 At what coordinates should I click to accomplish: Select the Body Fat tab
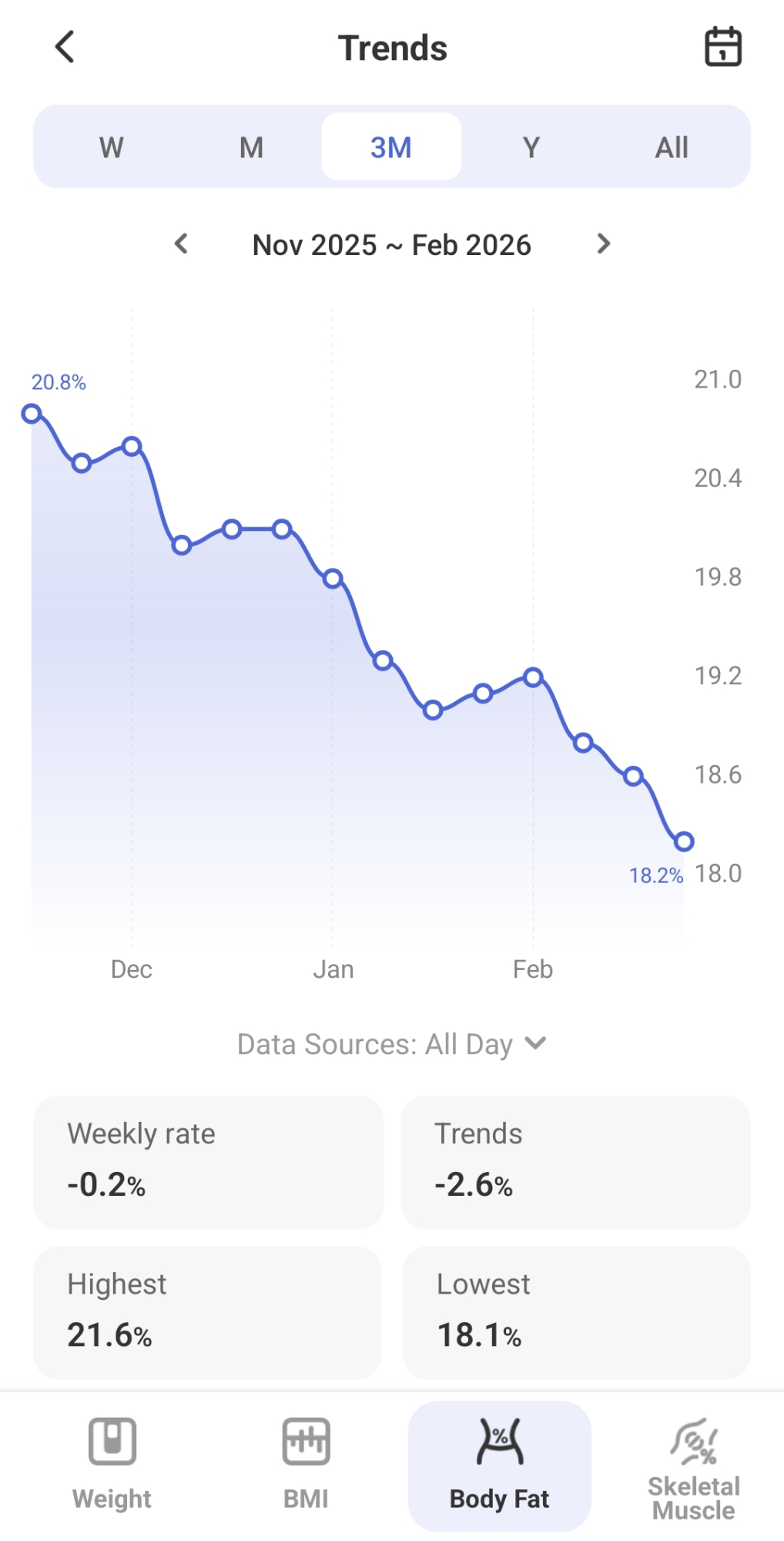click(500, 1464)
